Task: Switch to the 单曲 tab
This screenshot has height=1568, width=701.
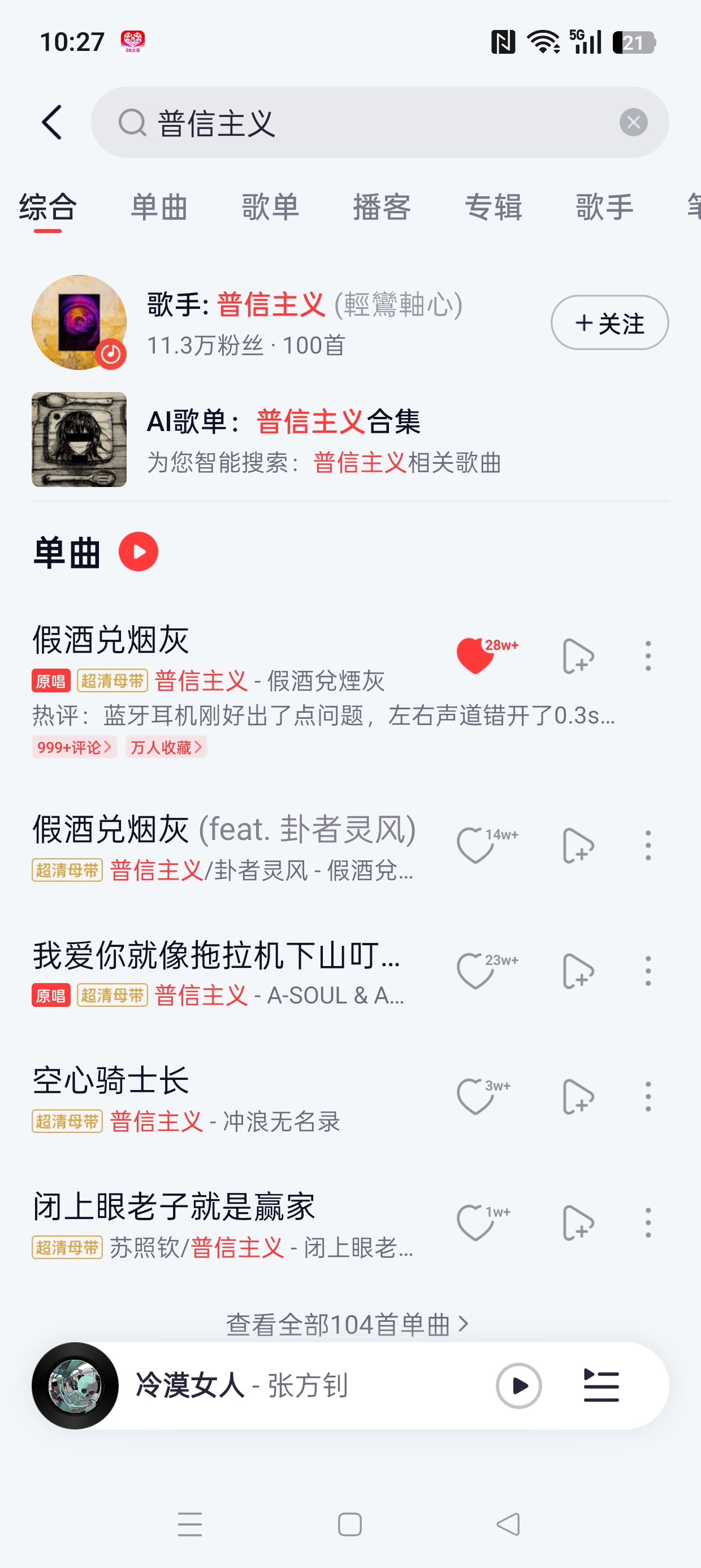Action: click(159, 207)
